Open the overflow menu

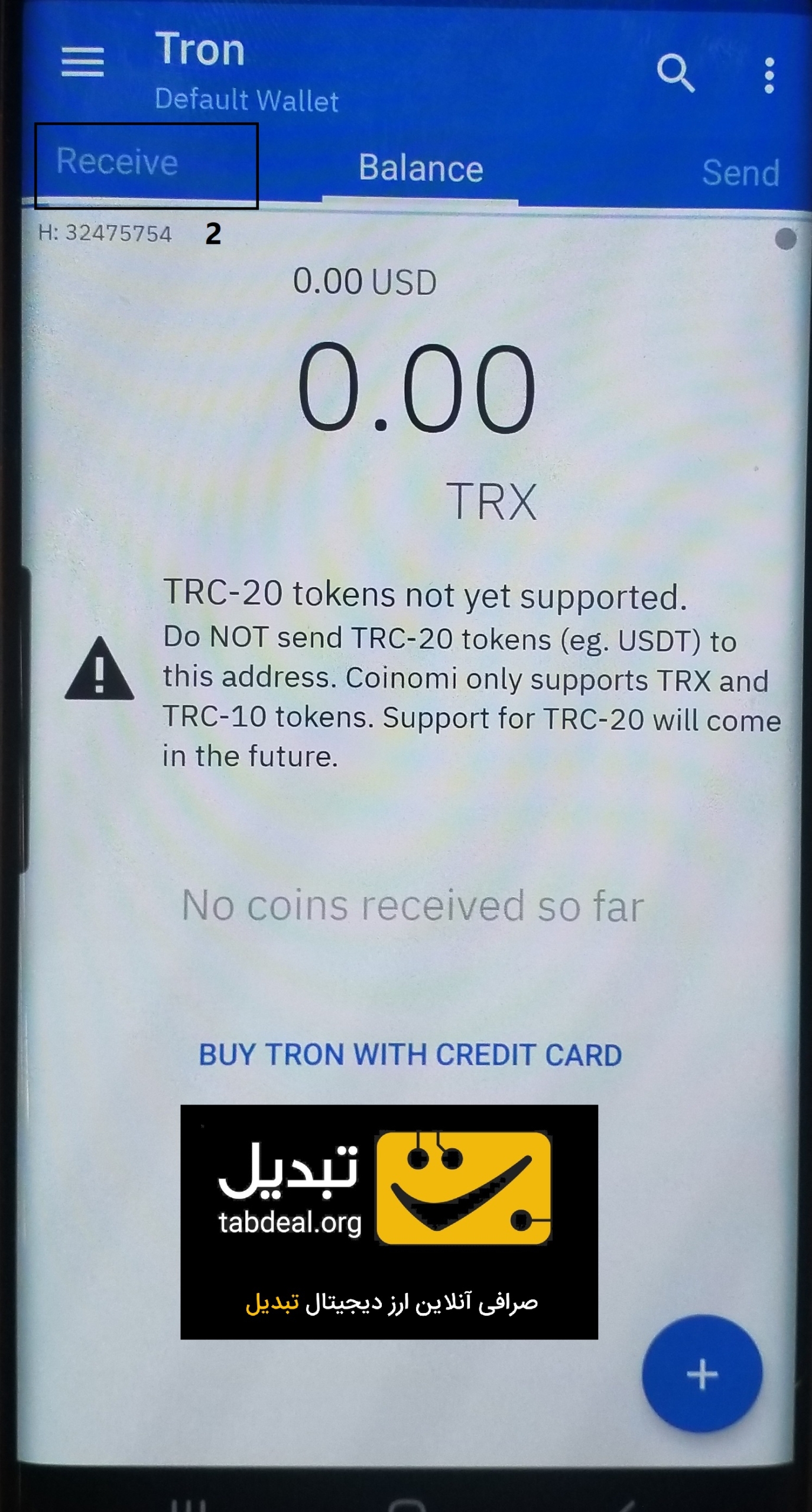[x=768, y=75]
